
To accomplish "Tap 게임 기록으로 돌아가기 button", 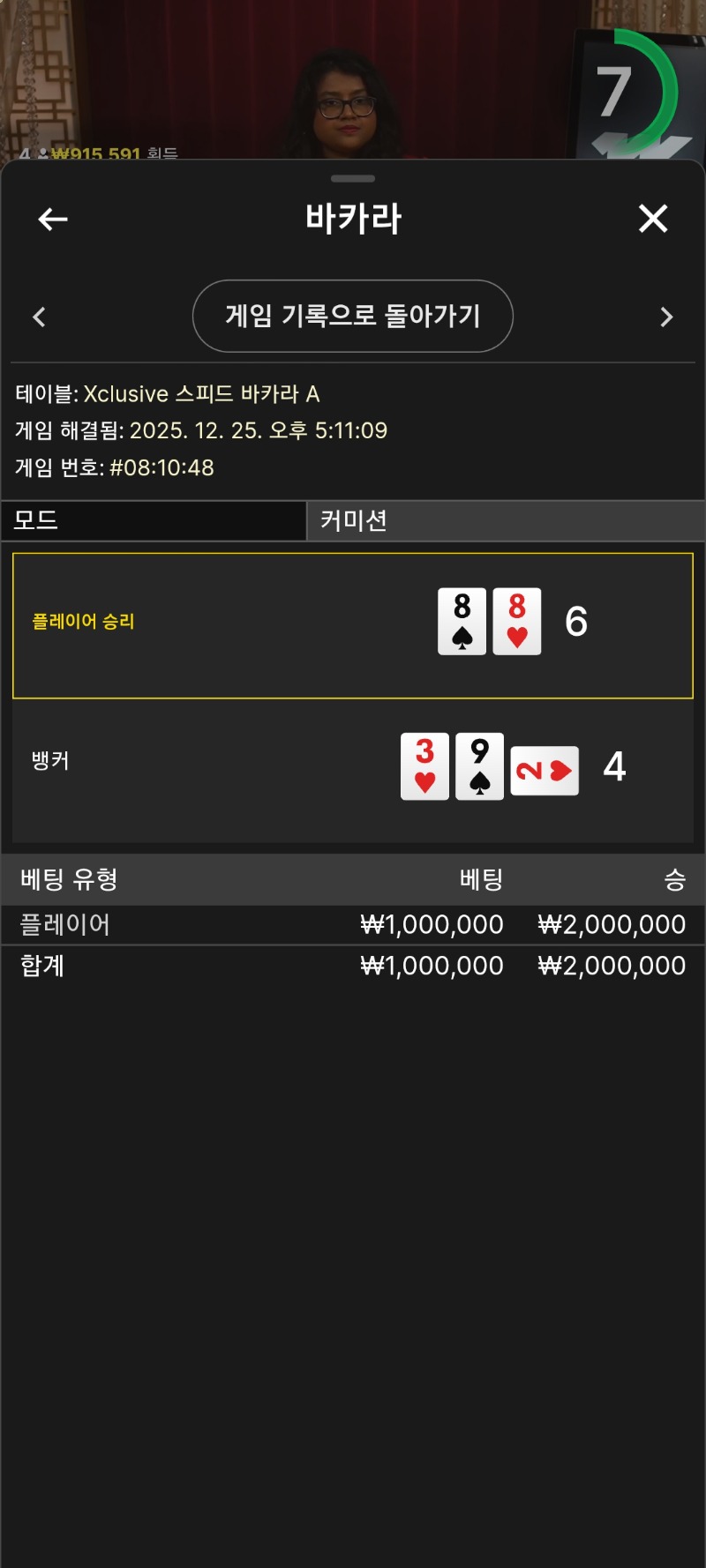I will 353,316.
